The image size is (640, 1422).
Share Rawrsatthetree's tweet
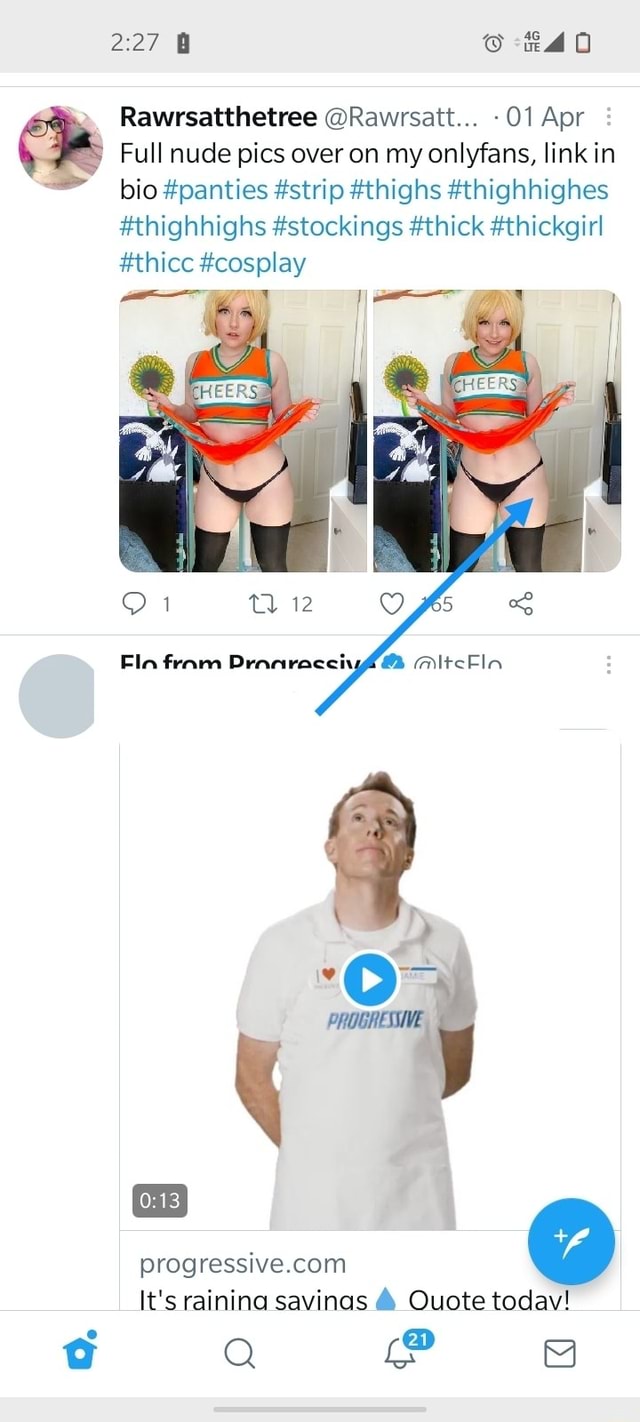point(521,603)
